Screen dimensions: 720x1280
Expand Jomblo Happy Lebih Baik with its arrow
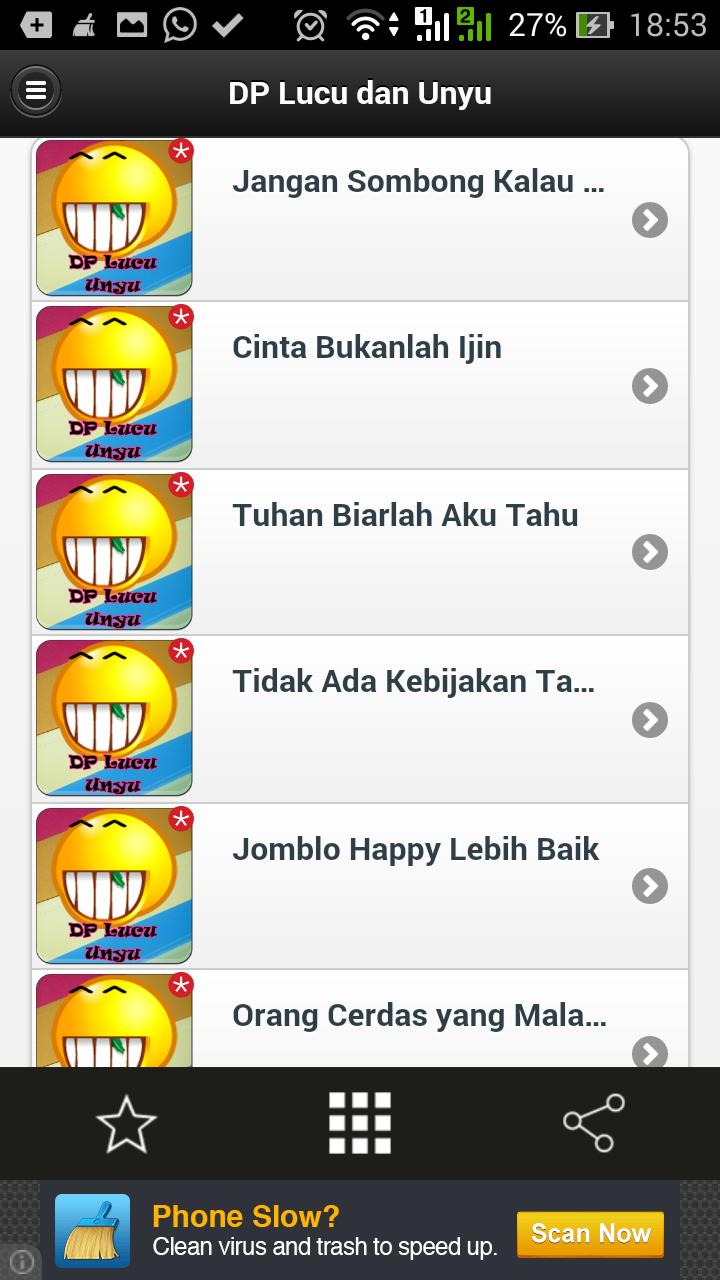[650, 887]
